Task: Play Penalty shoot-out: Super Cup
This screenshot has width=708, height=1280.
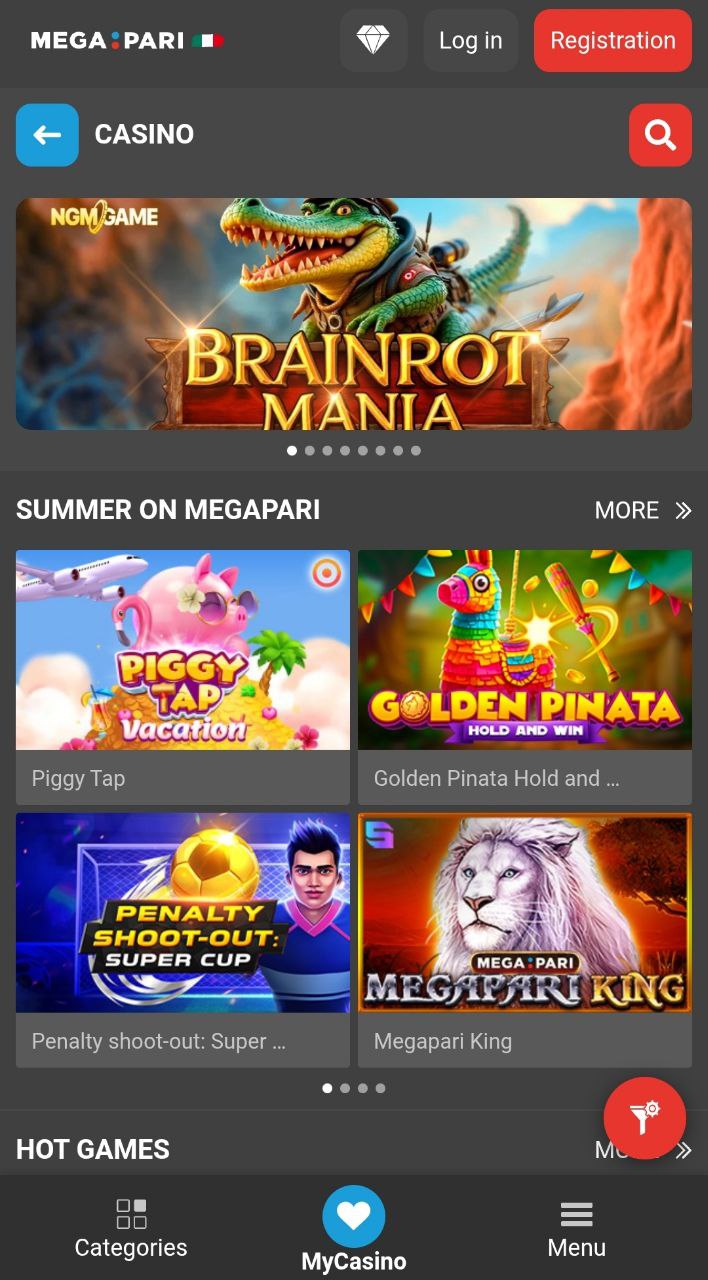Action: click(x=183, y=940)
